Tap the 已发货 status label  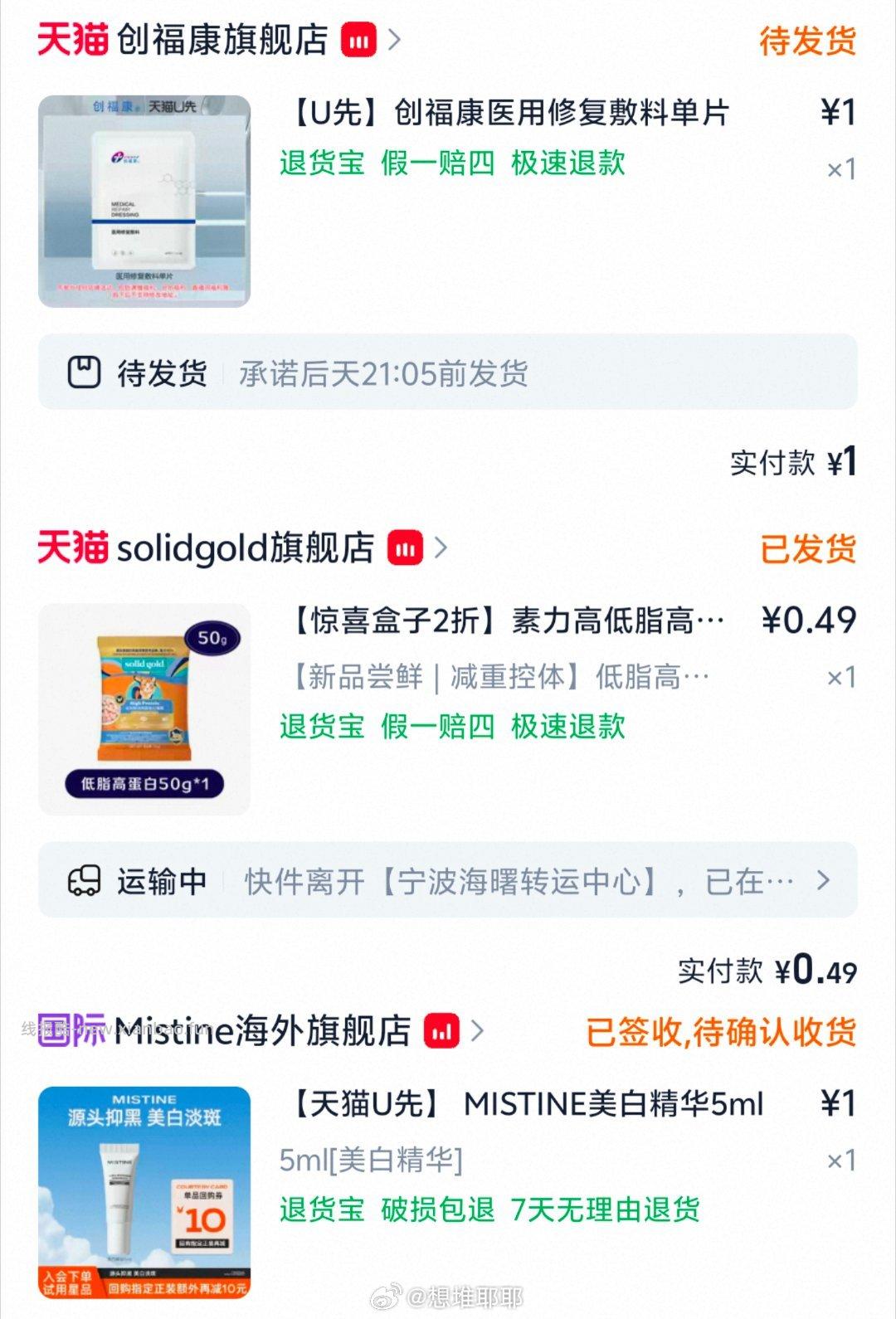point(806,548)
